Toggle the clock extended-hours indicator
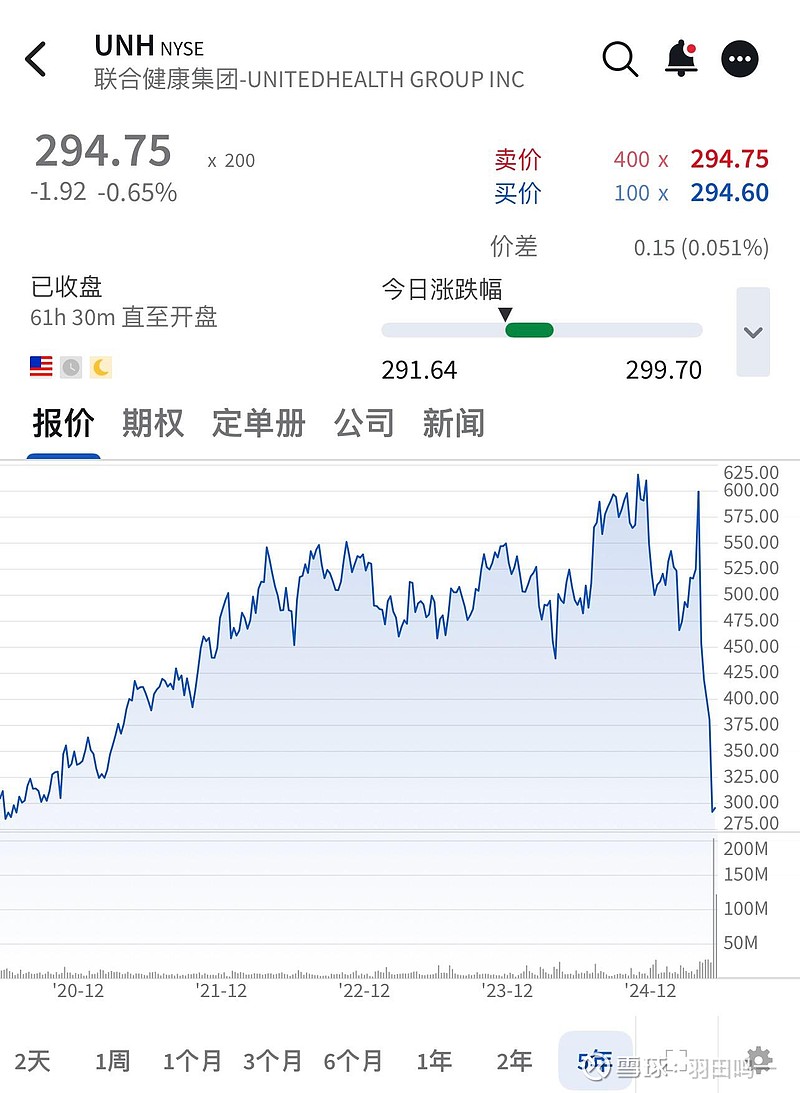The height and width of the screenshot is (1093, 800). point(71,366)
